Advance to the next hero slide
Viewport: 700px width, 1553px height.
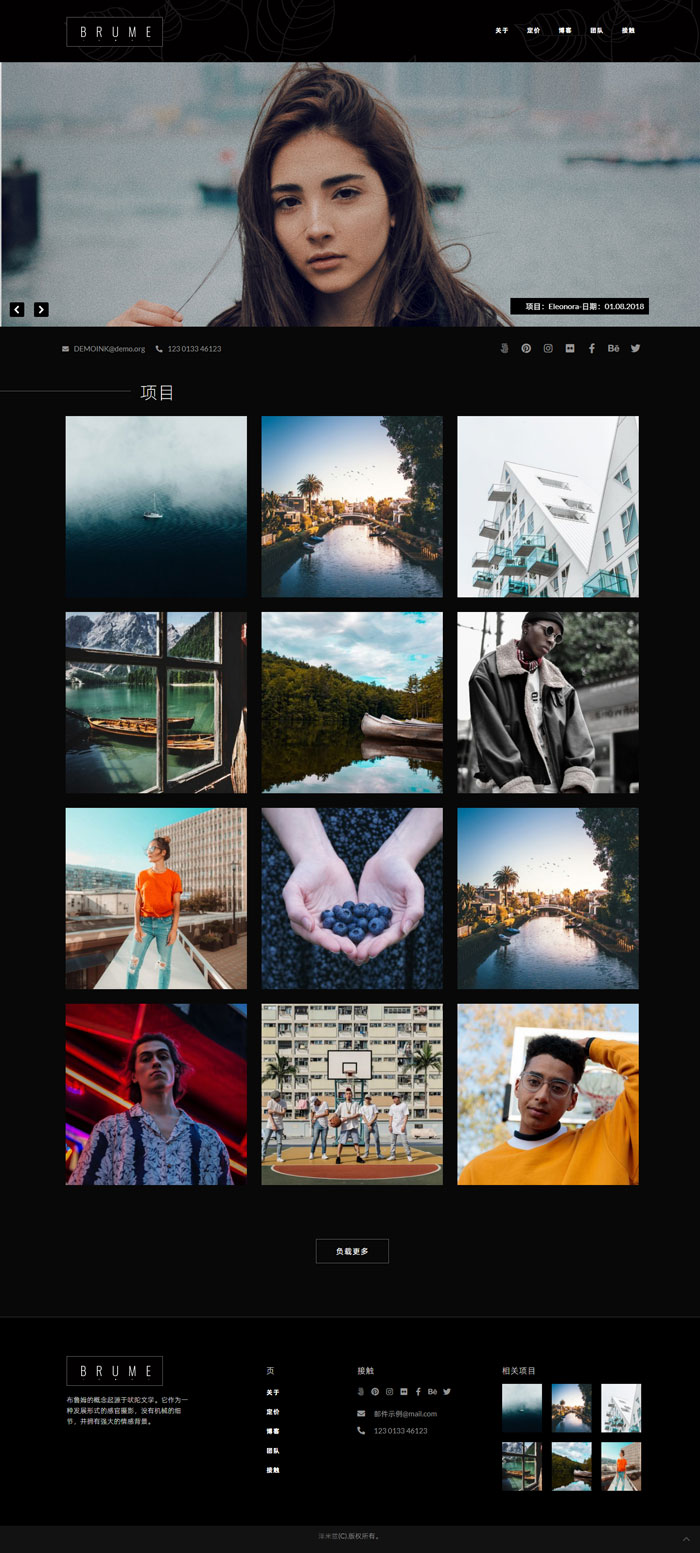coord(41,309)
